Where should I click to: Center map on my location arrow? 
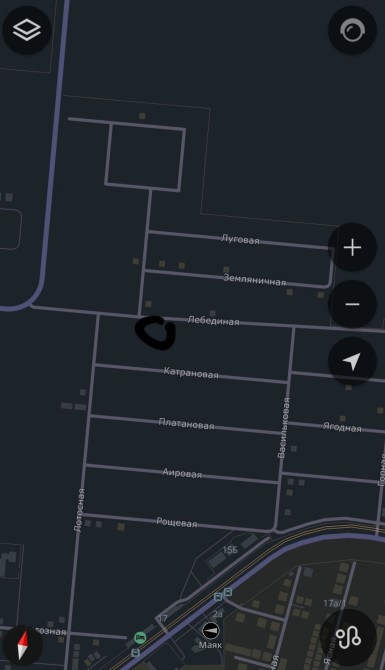352,361
